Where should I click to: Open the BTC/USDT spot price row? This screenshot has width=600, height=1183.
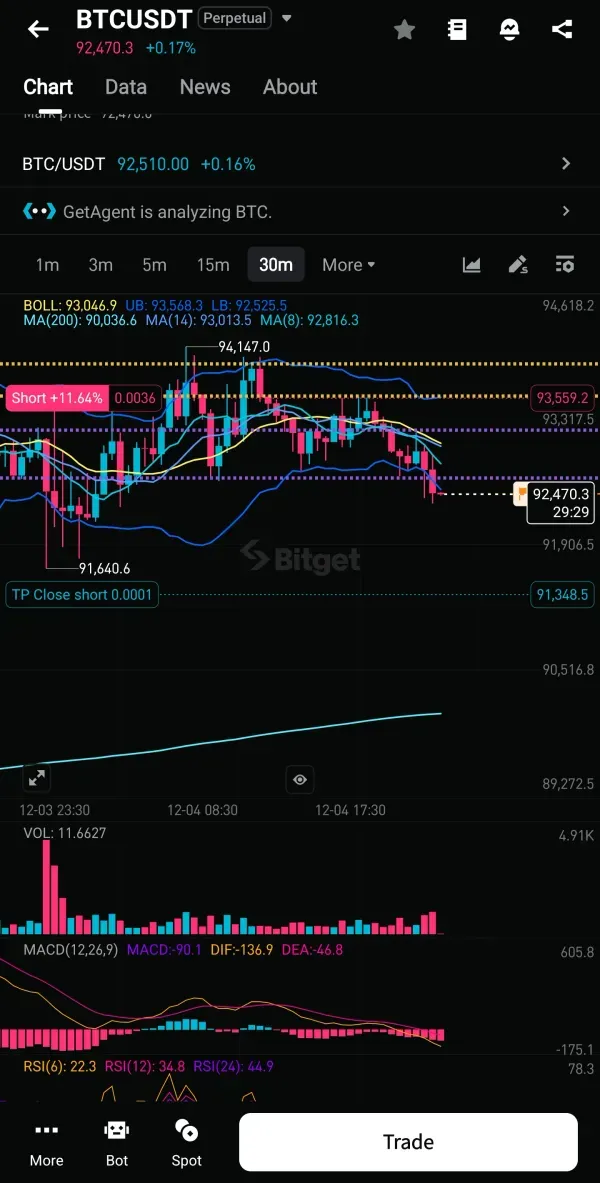[300, 164]
